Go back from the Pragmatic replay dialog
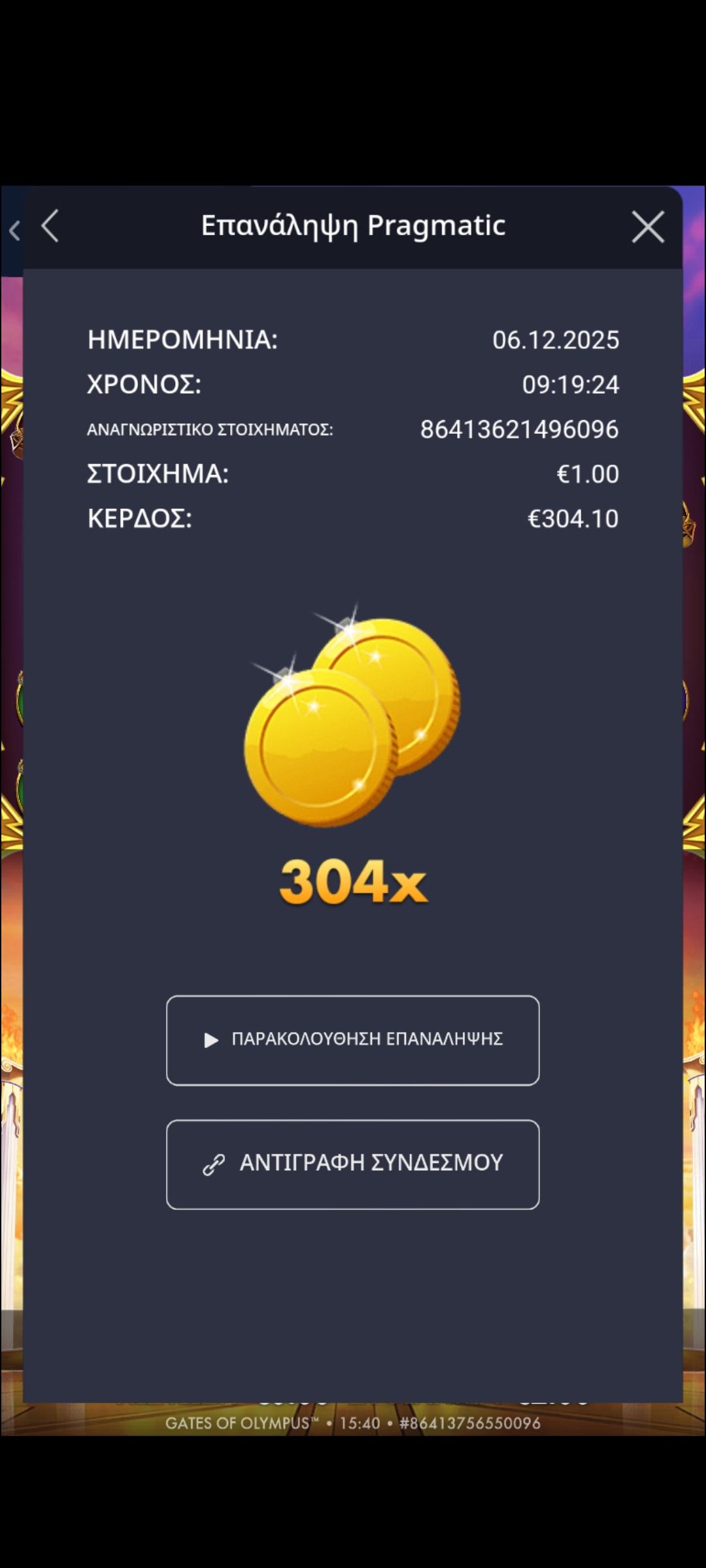 (x=50, y=226)
